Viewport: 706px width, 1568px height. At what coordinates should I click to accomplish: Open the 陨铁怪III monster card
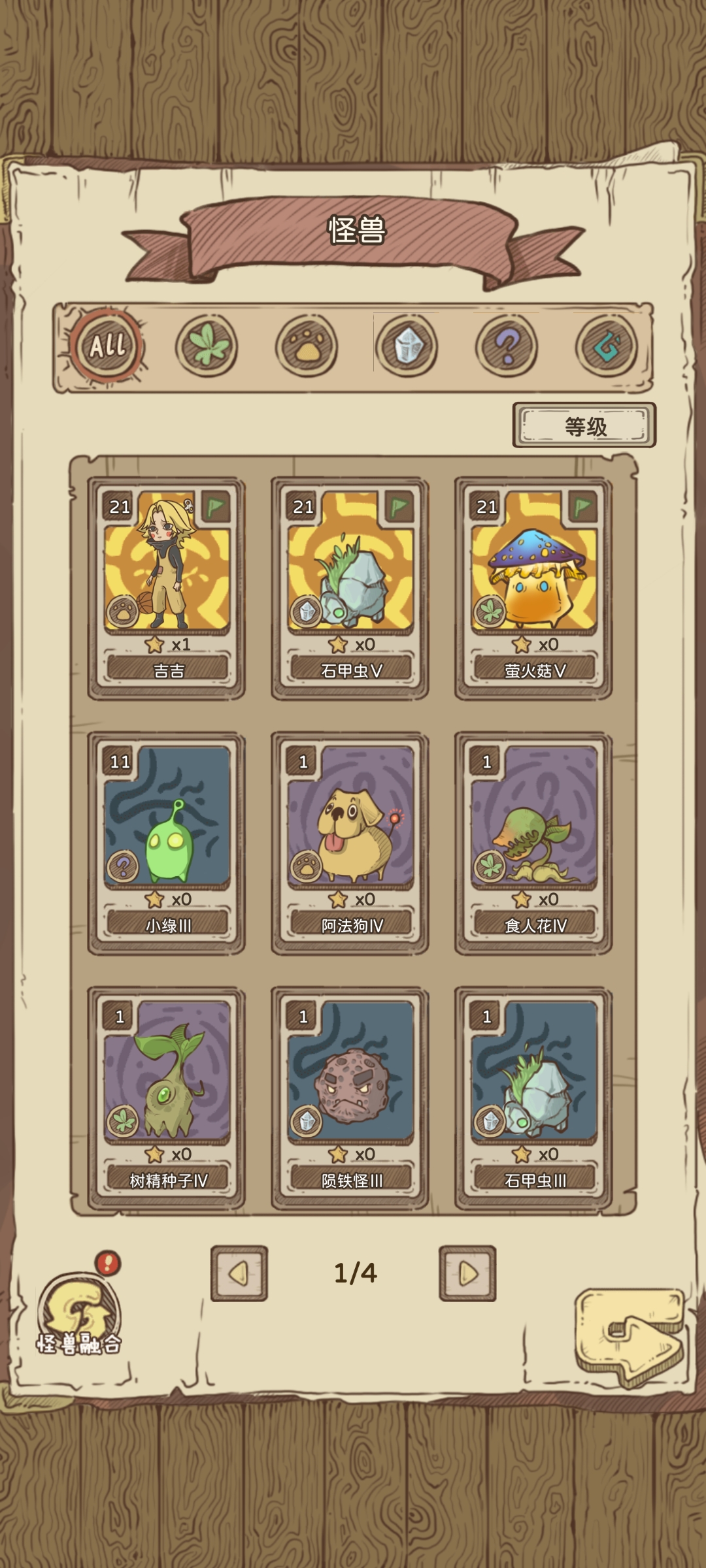click(350, 1096)
